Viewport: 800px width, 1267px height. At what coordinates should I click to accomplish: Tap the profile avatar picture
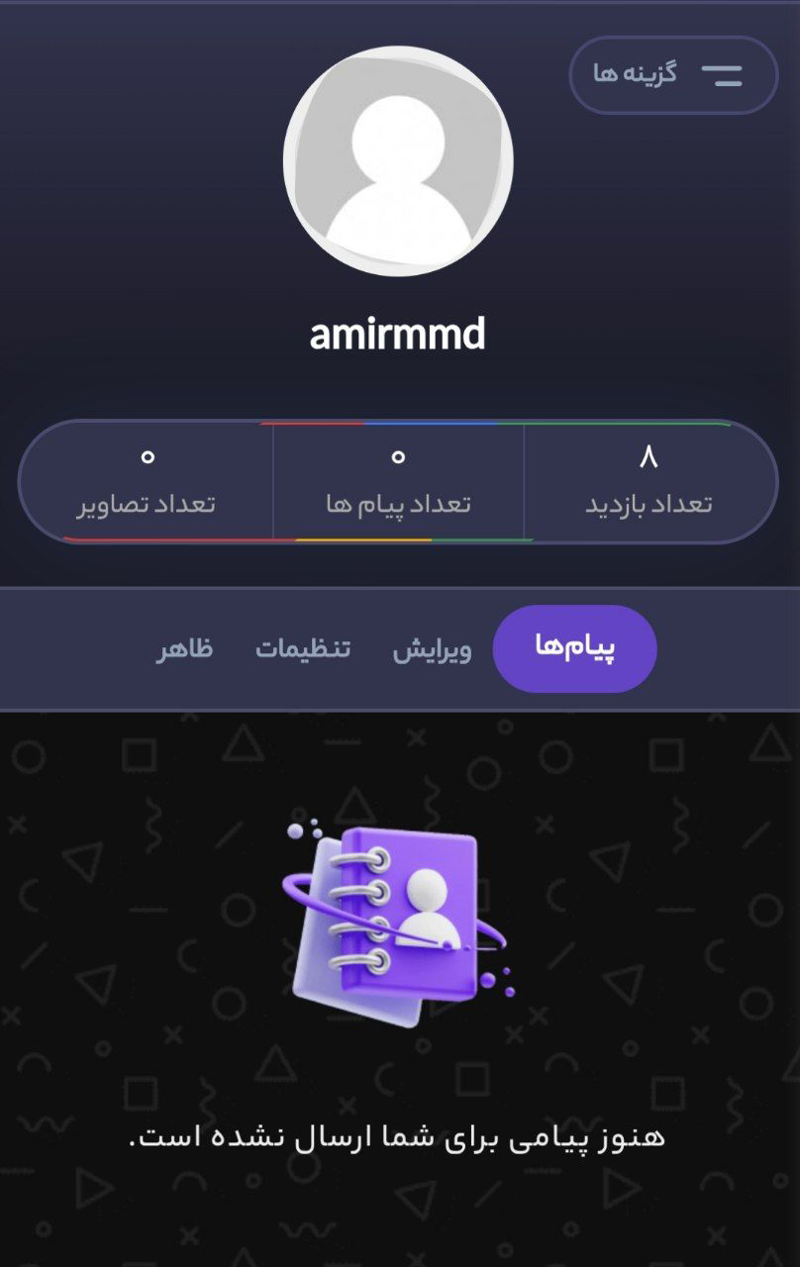point(398,162)
